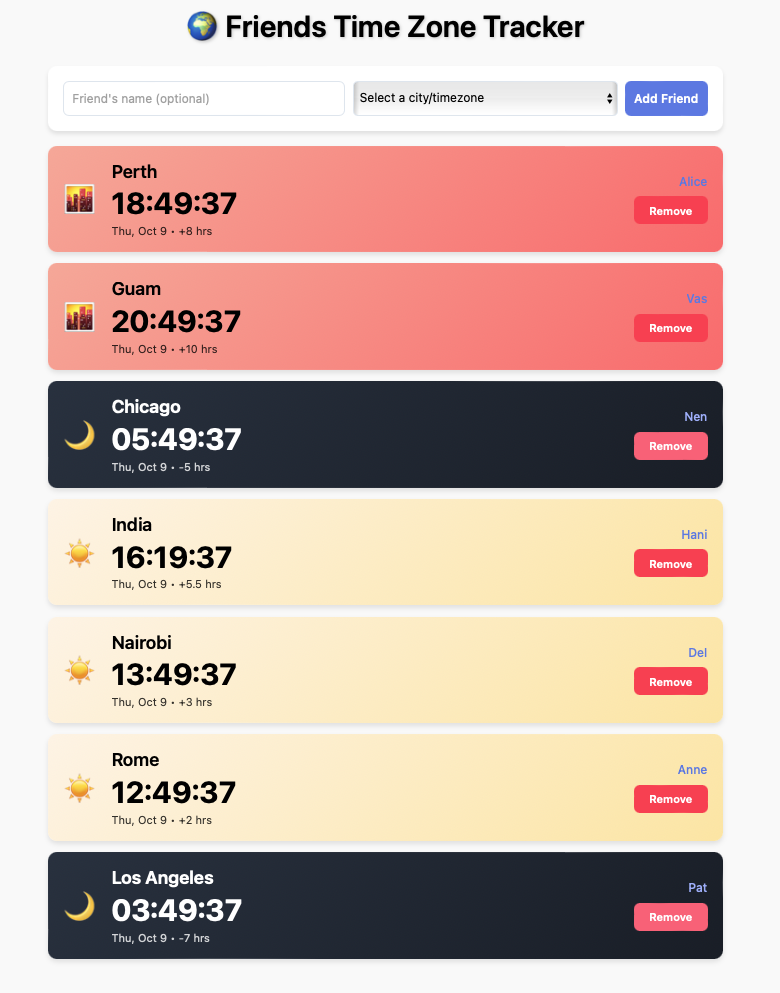Screen dimensions: 780x993
Task: Click the dropdown's up-down arrow control
Action: click(x=608, y=98)
